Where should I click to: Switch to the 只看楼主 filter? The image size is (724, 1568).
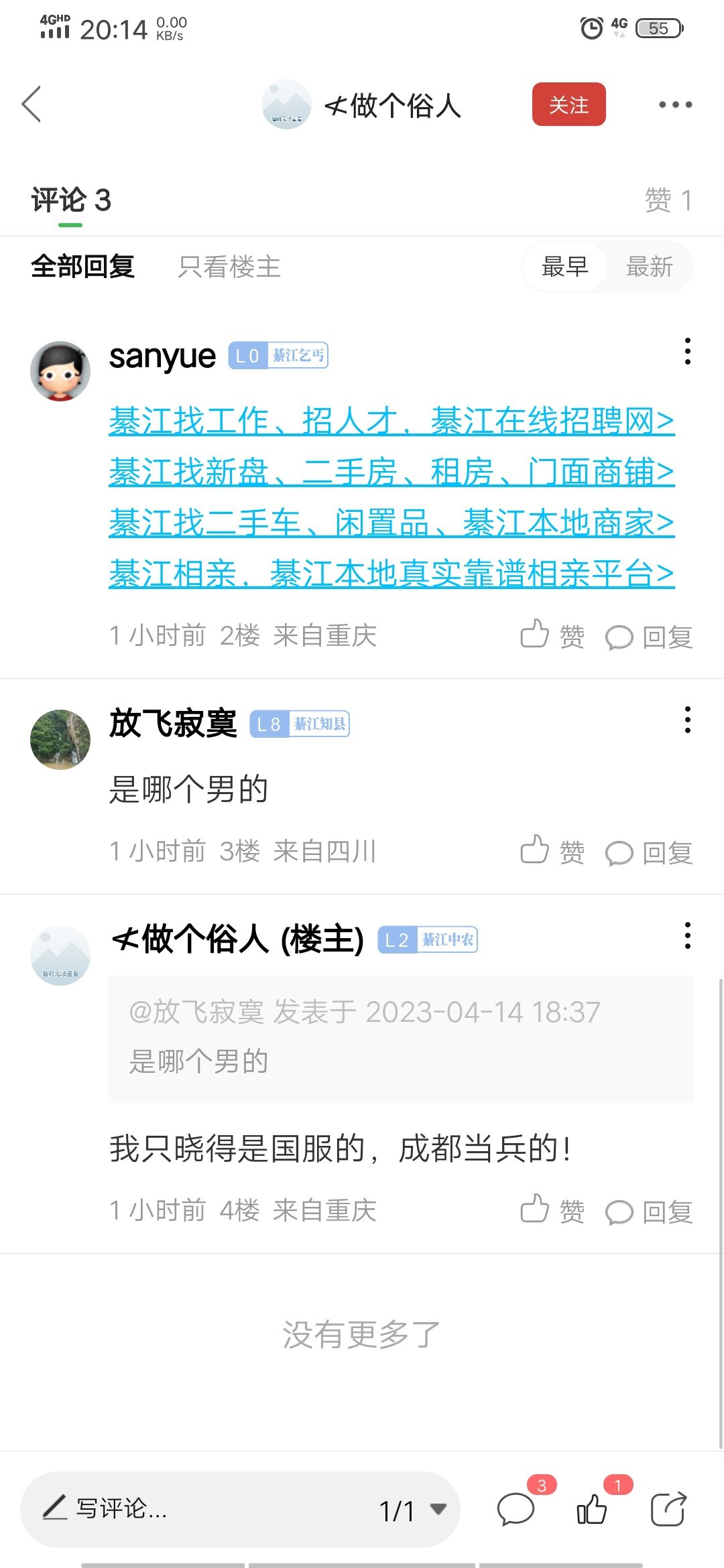[x=229, y=267]
